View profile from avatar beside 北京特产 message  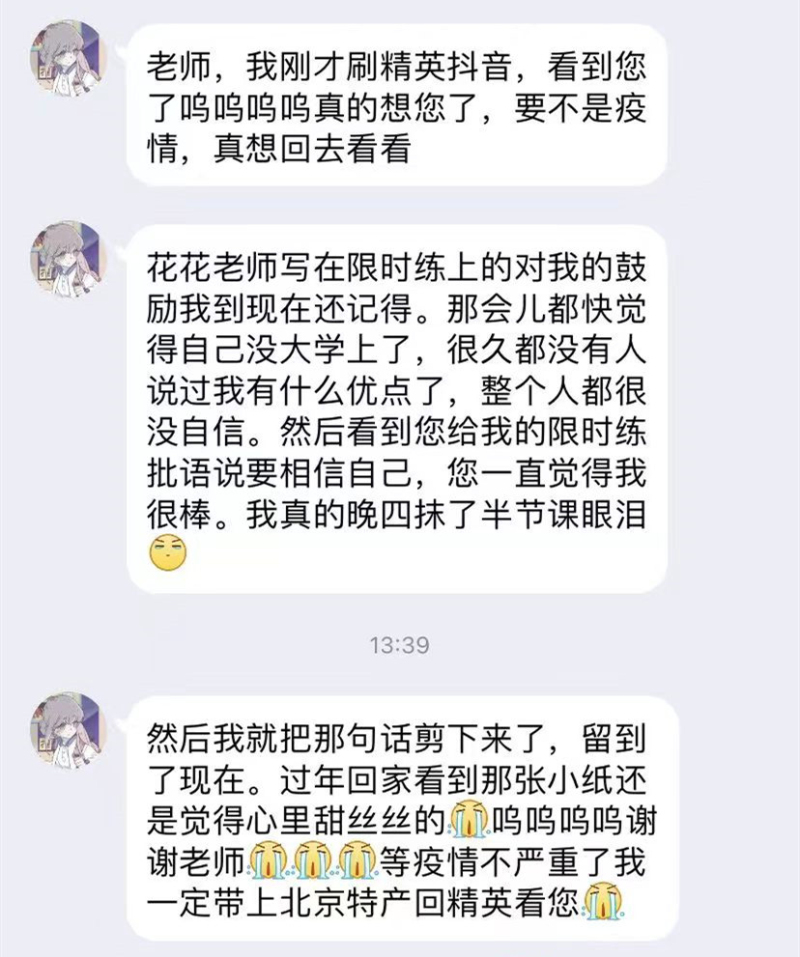(67, 728)
